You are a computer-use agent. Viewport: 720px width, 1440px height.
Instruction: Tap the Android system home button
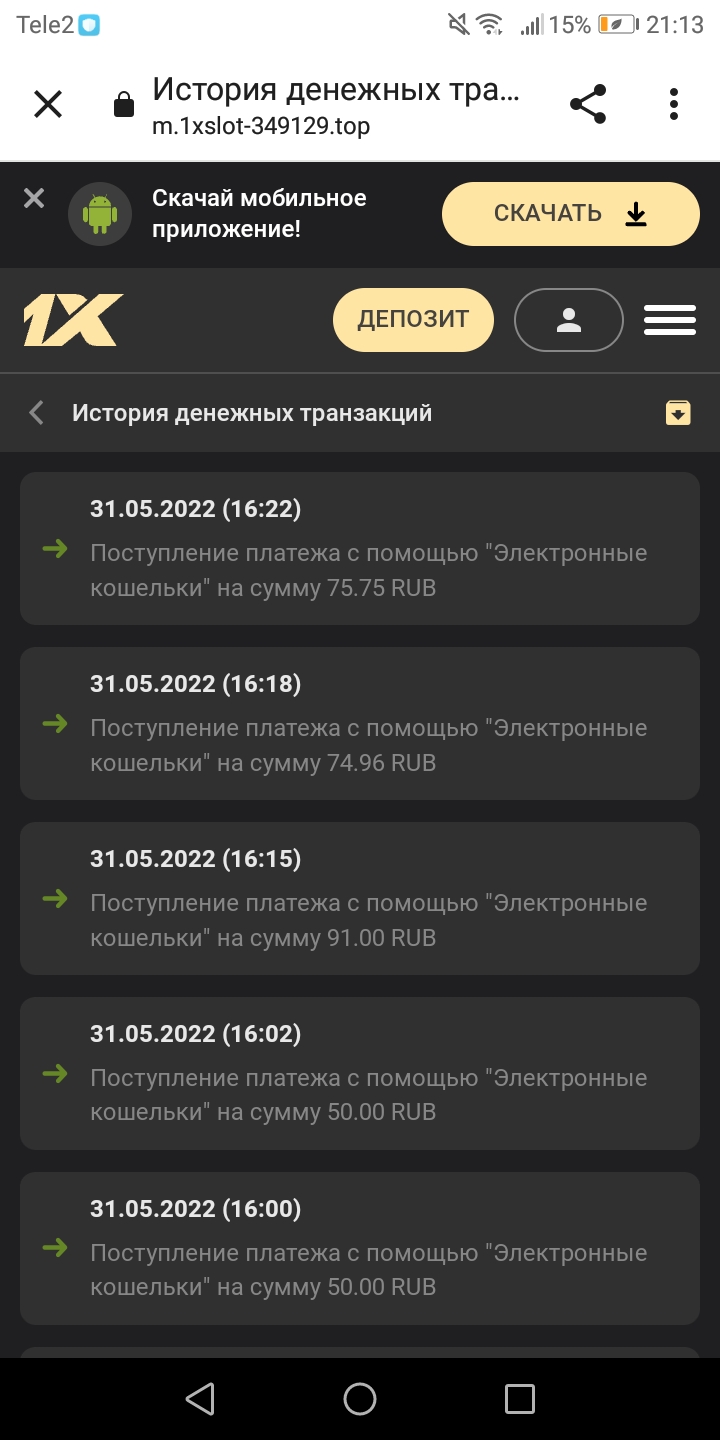[360, 1399]
